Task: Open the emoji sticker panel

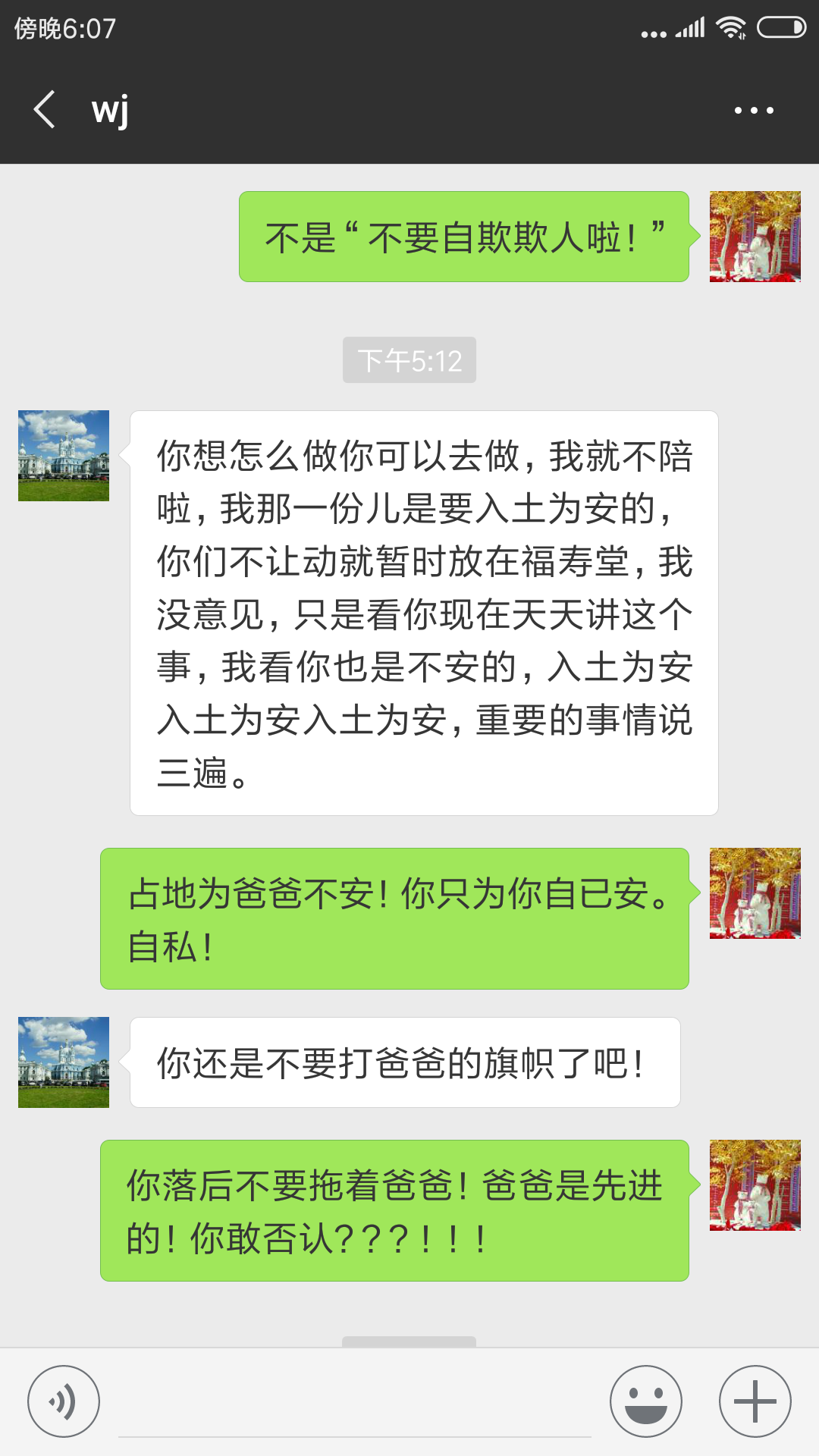Action: (x=646, y=1401)
